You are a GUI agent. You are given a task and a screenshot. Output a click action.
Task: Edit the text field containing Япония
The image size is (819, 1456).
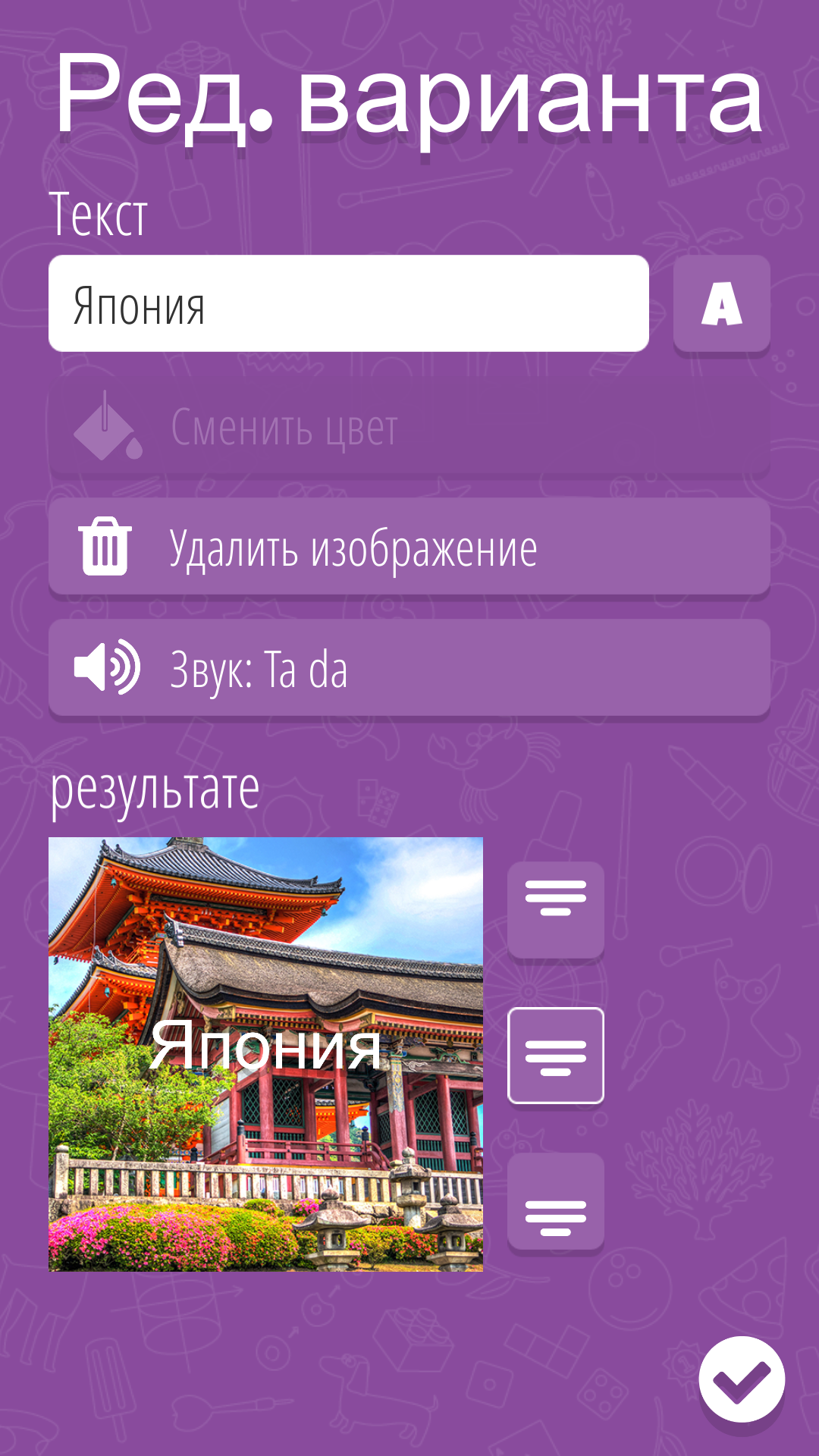pyautogui.click(x=349, y=303)
